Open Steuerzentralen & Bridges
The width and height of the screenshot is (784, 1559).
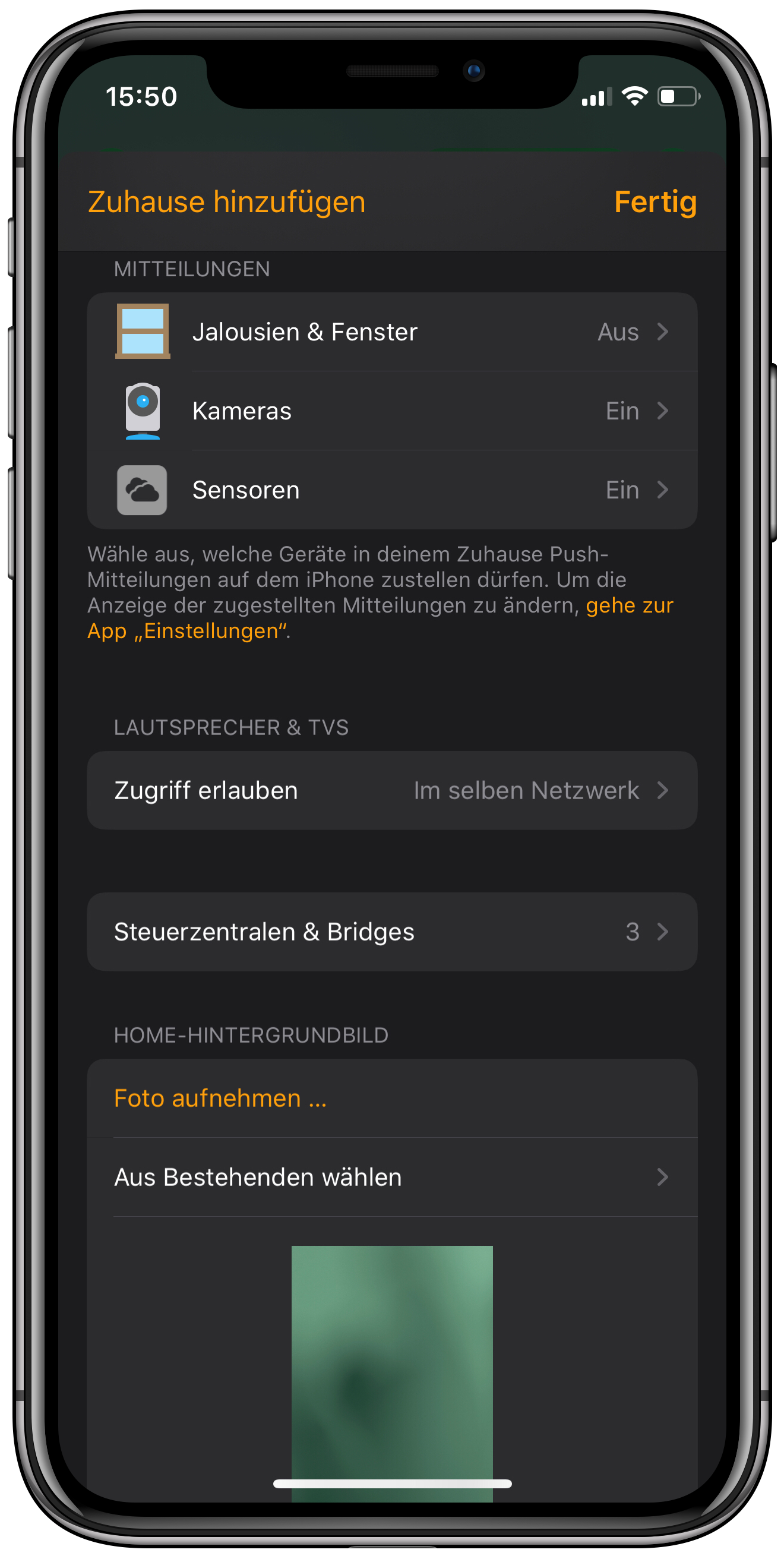392,932
